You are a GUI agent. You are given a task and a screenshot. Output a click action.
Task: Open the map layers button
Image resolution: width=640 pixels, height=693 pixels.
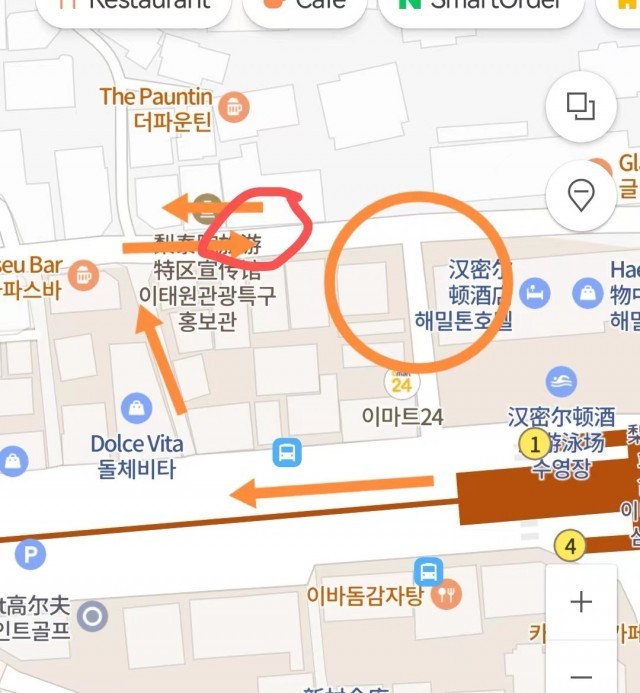[x=581, y=105]
